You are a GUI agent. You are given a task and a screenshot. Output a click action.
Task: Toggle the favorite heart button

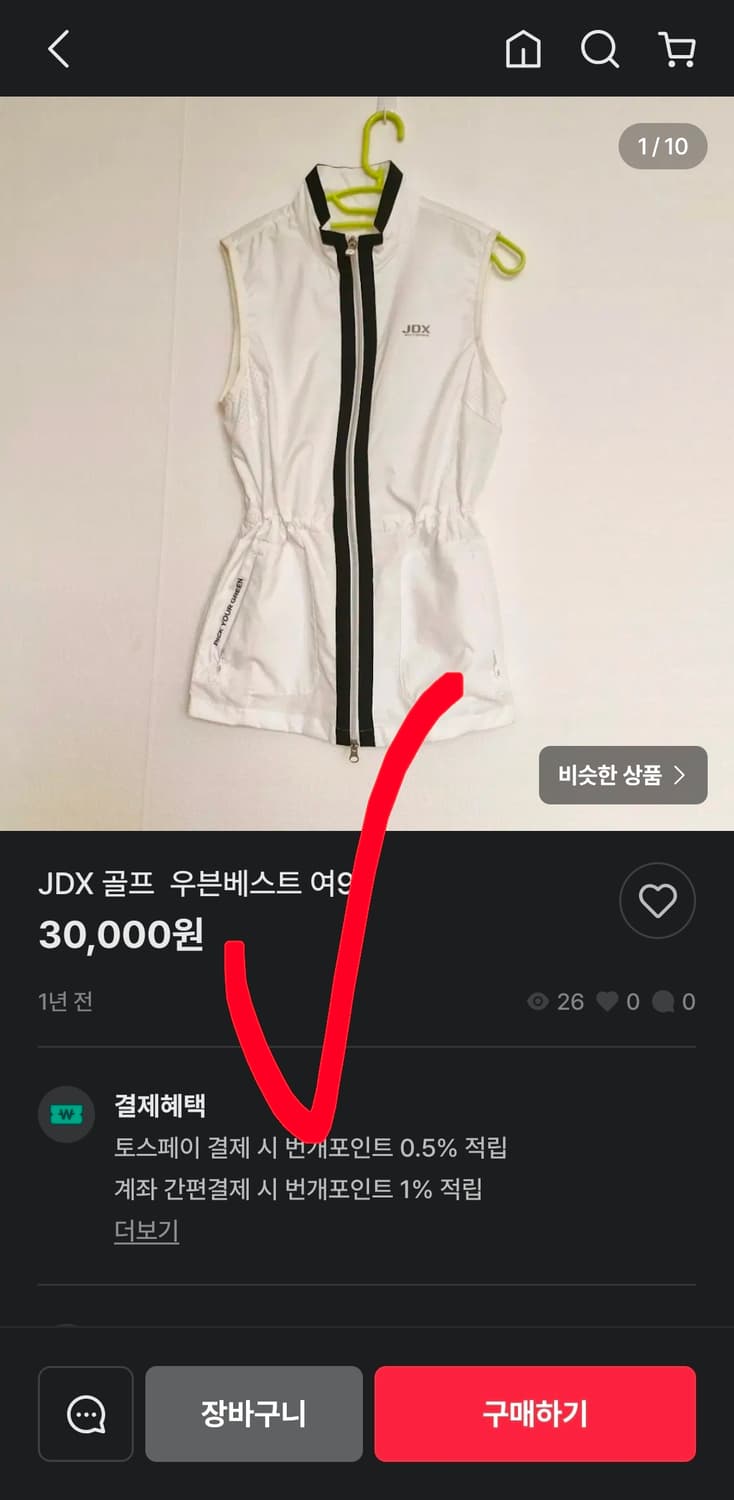tap(657, 901)
